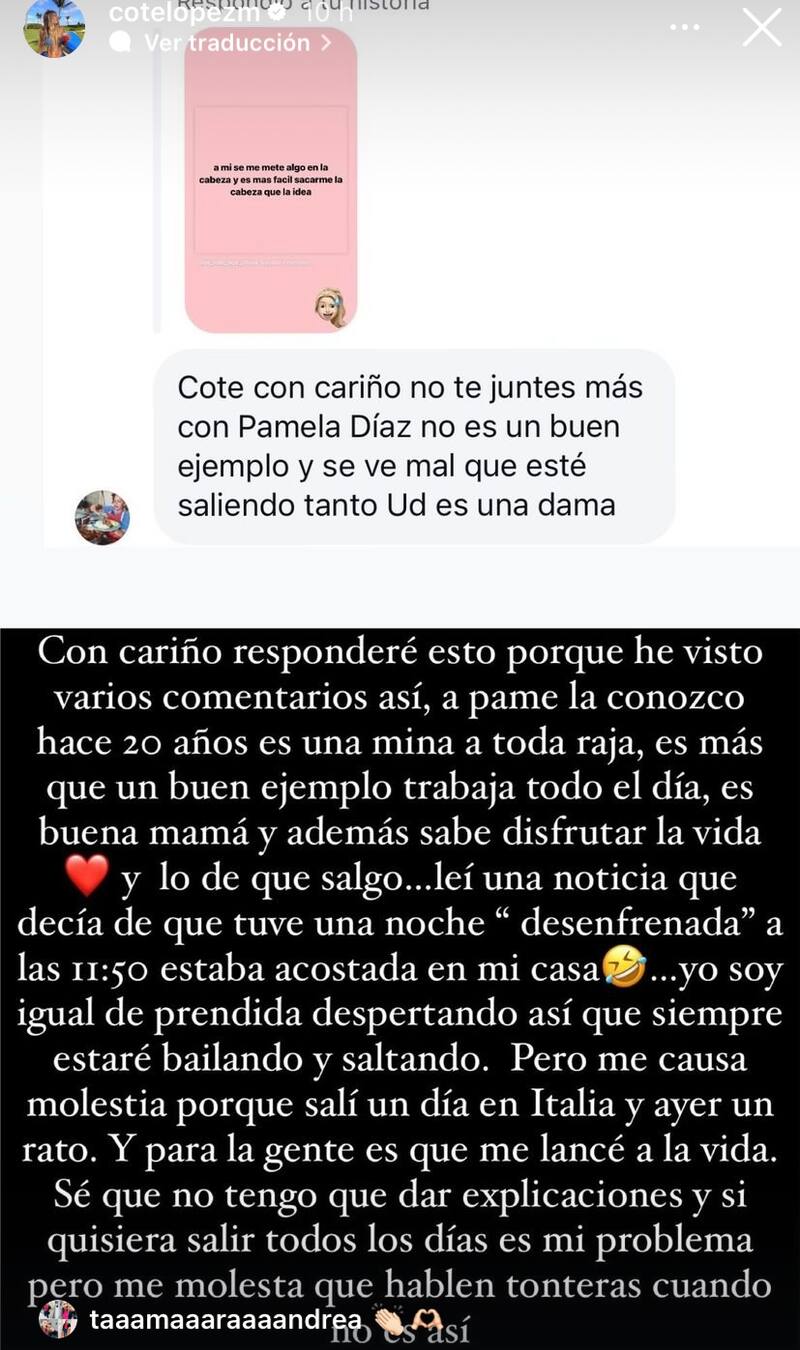800x1350 pixels.
Task: Open the story options three-dot menu
Action: tap(684, 27)
